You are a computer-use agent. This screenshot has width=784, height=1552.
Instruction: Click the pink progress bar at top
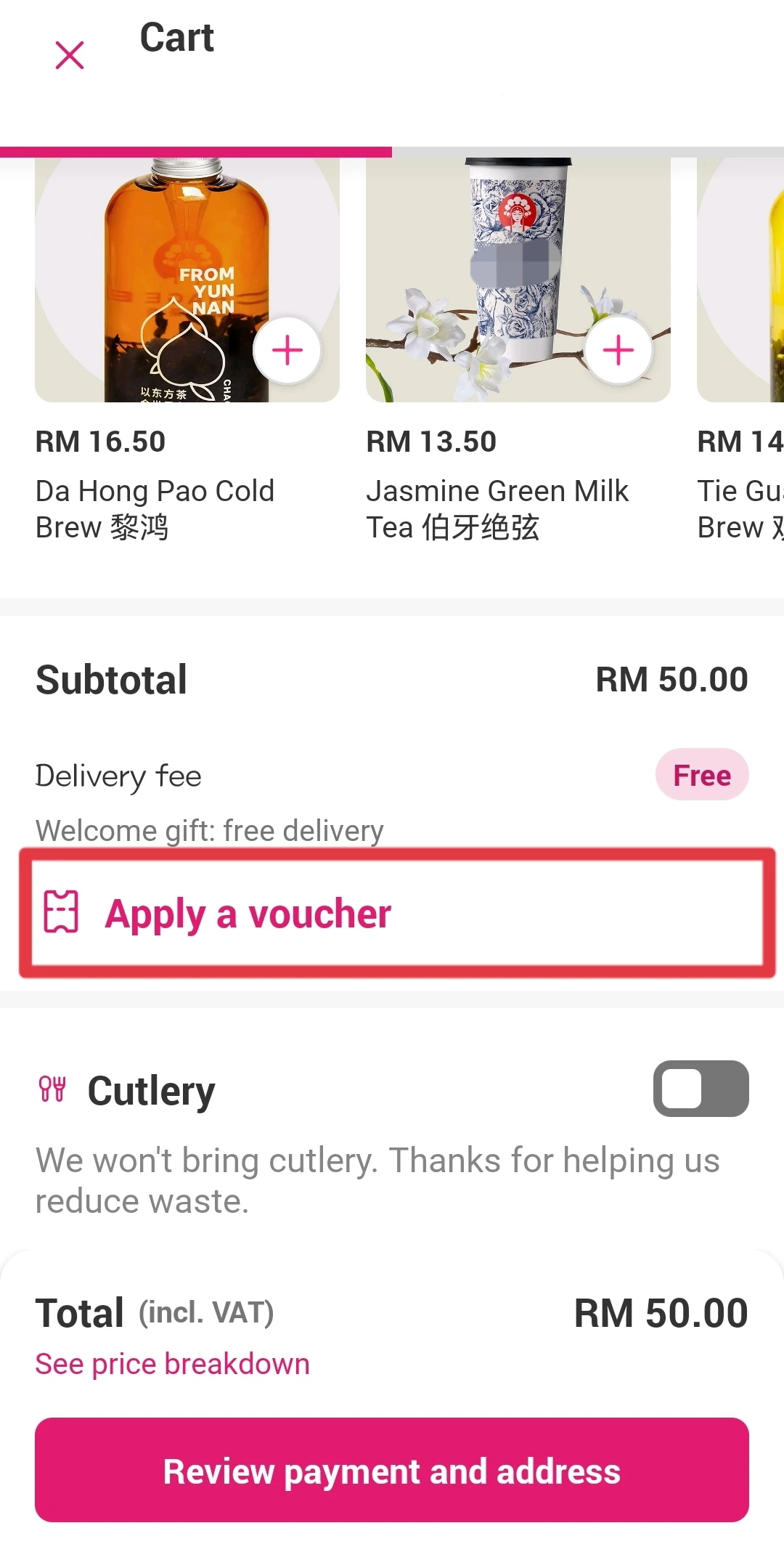click(x=196, y=149)
